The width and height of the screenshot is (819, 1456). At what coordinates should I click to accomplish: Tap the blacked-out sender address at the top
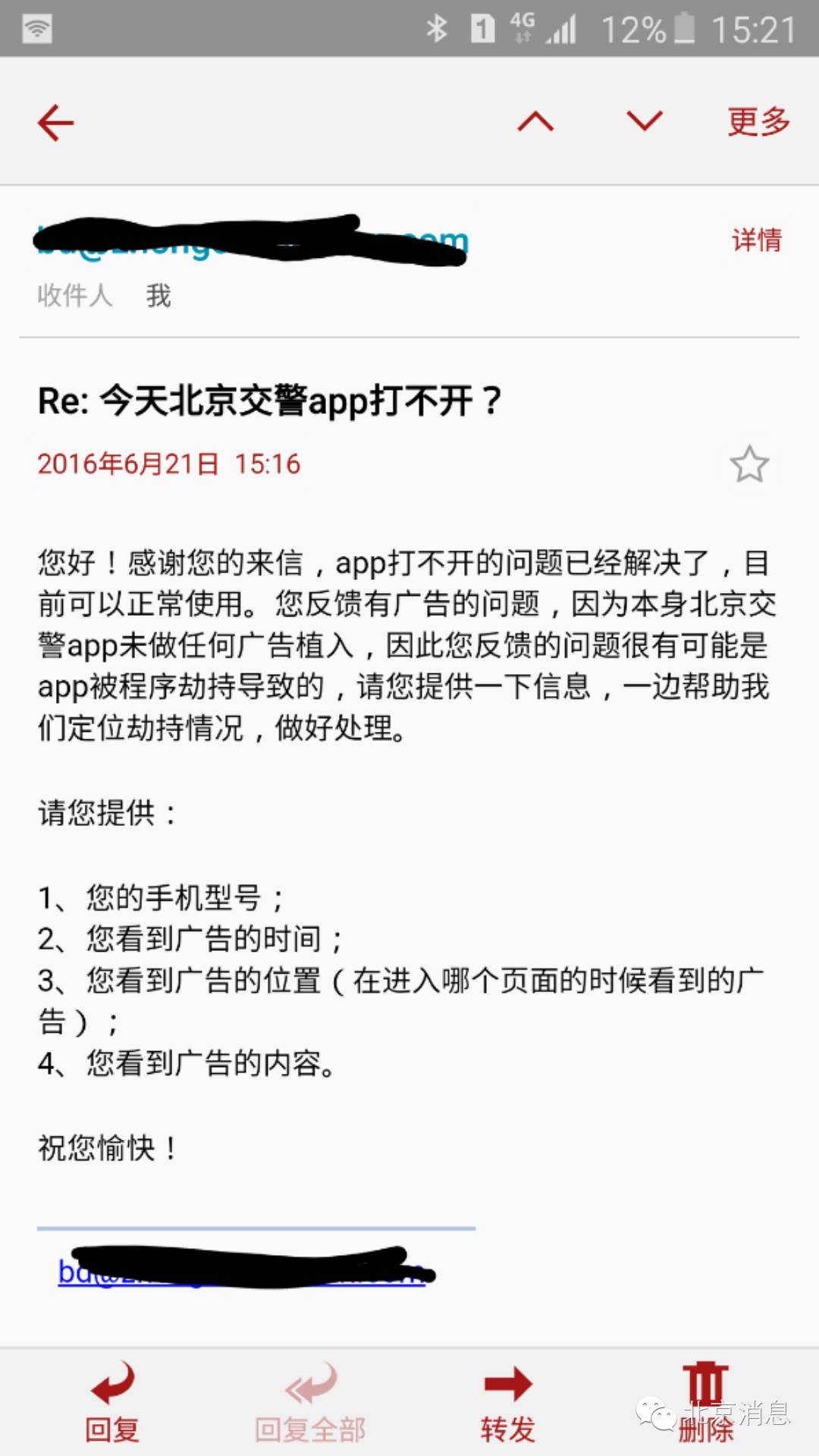(252, 240)
